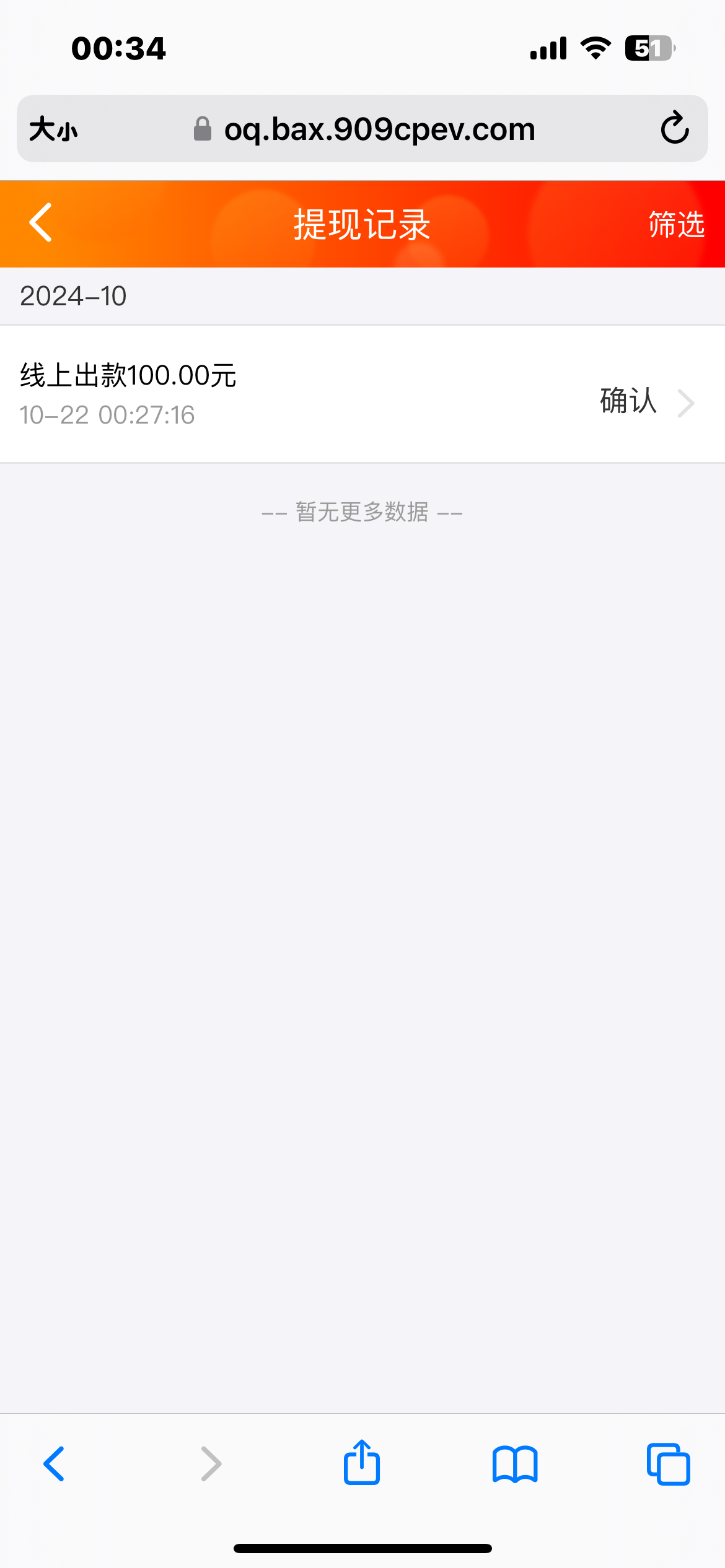Reload the page with the refresh icon

(x=675, y=128)
